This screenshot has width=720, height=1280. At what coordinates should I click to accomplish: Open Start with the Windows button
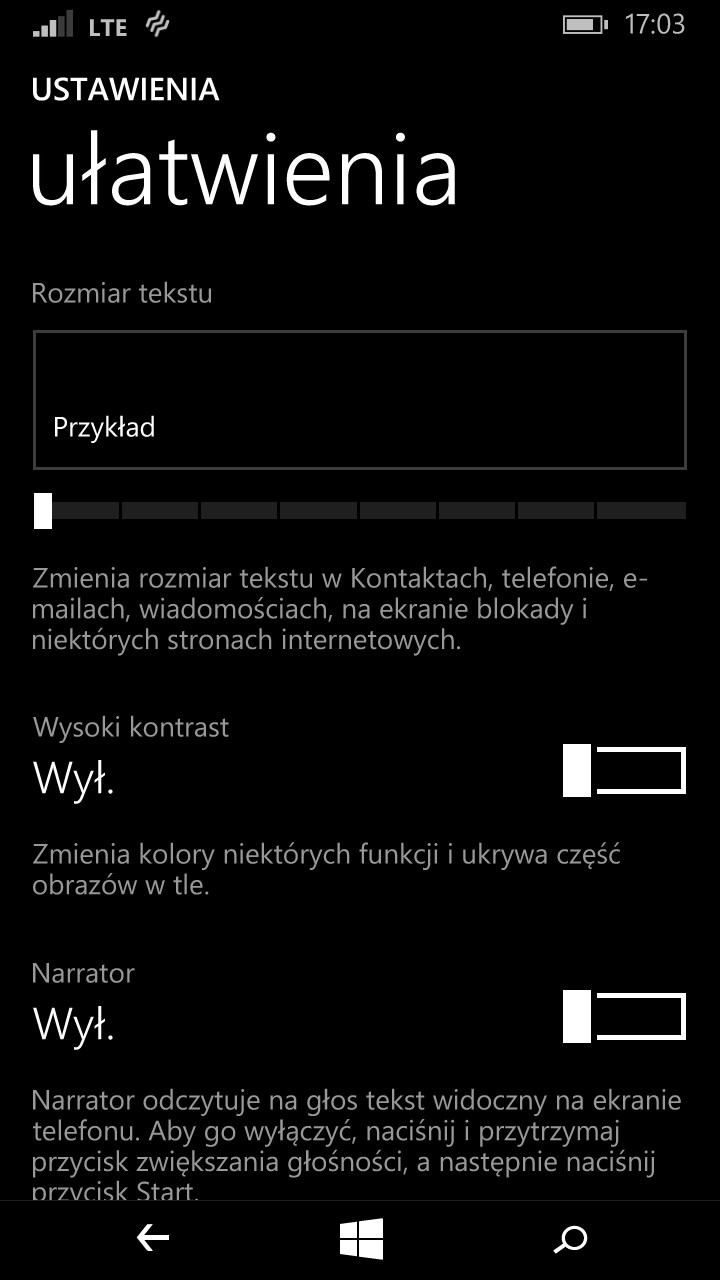click(361, 1239)
